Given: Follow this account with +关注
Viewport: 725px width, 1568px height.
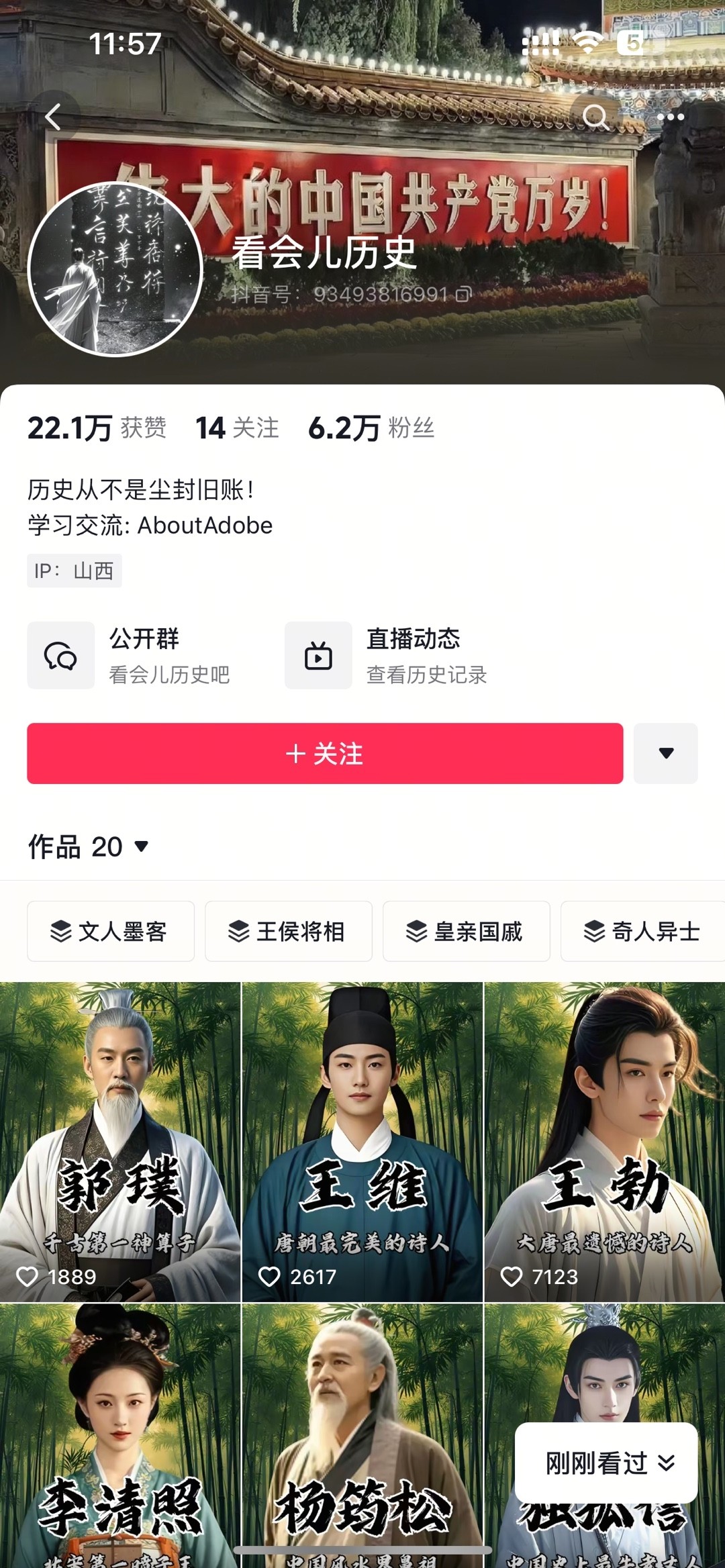Looking at the screenshot, I should 325,753.
